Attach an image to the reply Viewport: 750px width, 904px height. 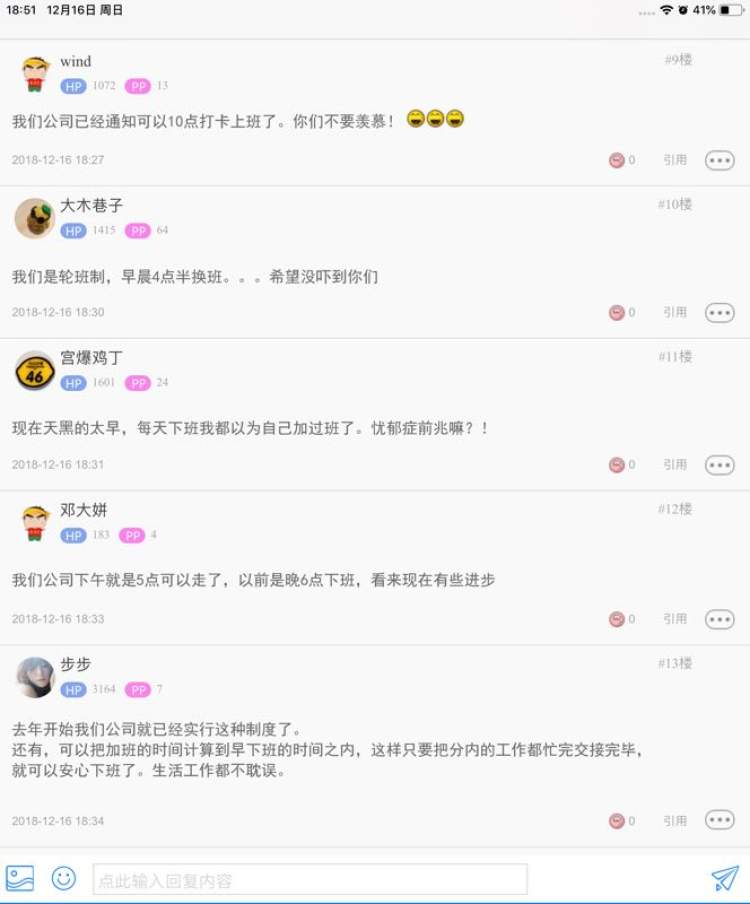20,879
